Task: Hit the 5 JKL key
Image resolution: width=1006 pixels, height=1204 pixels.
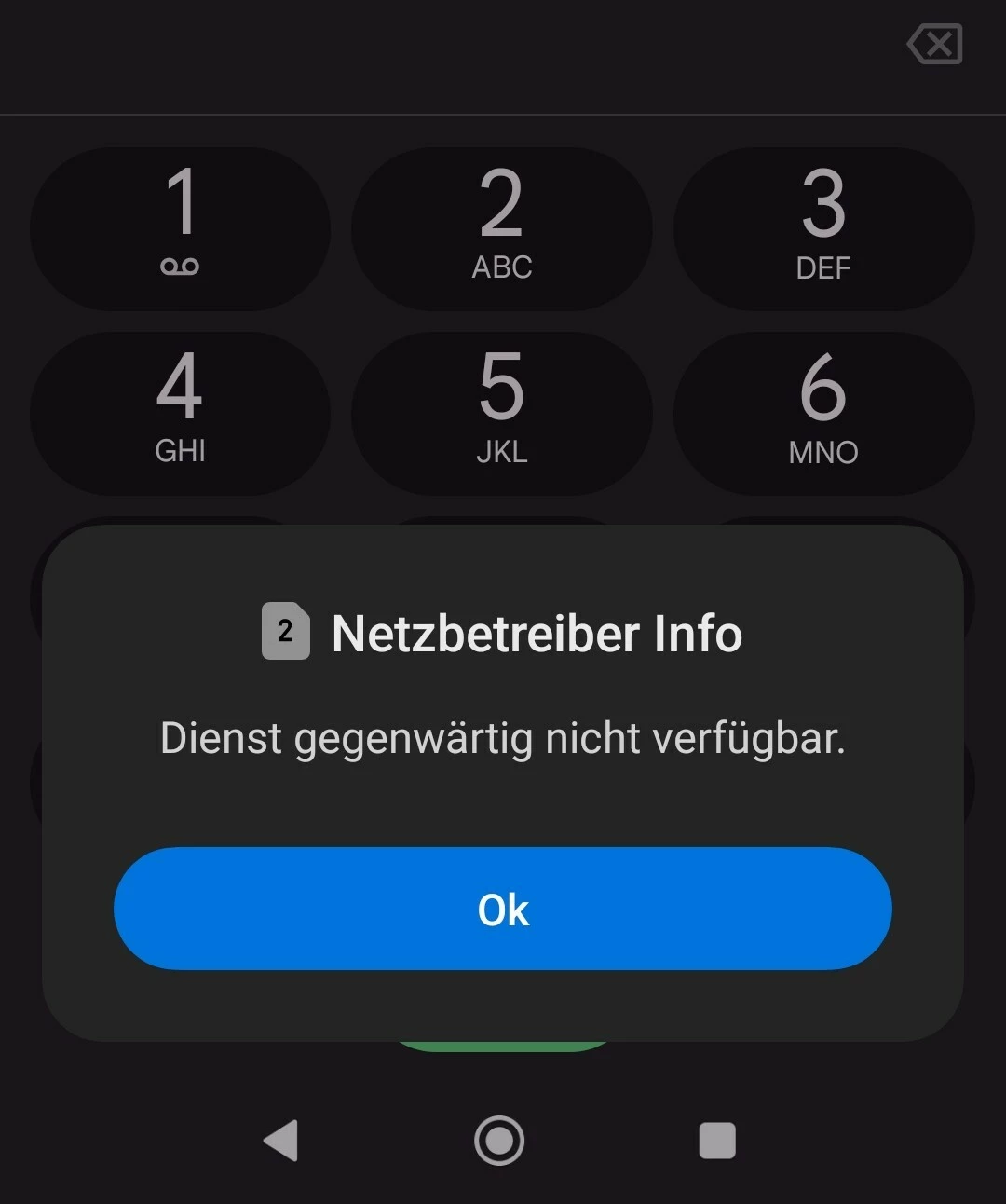Action: point(502,413)
